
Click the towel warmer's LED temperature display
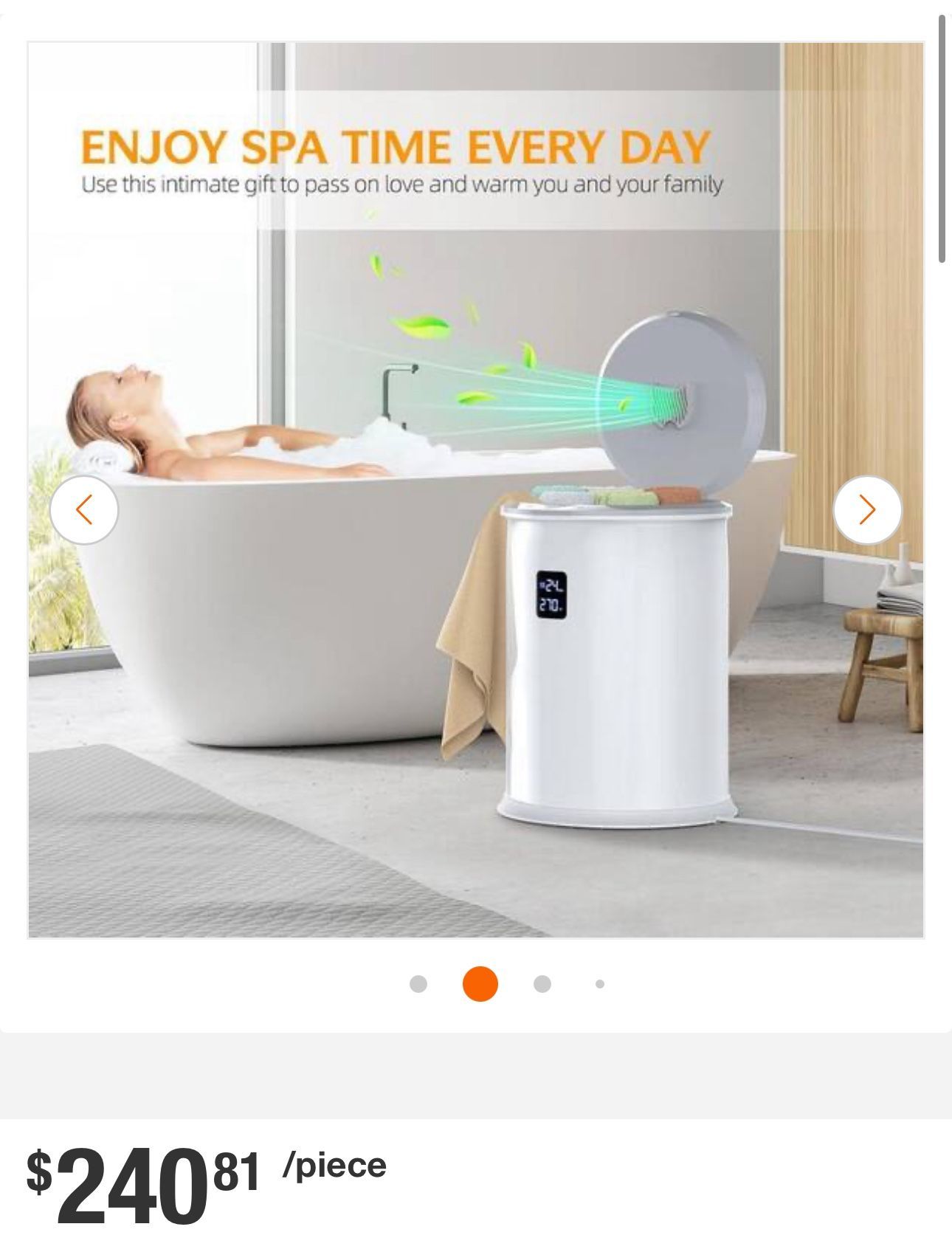551,594
